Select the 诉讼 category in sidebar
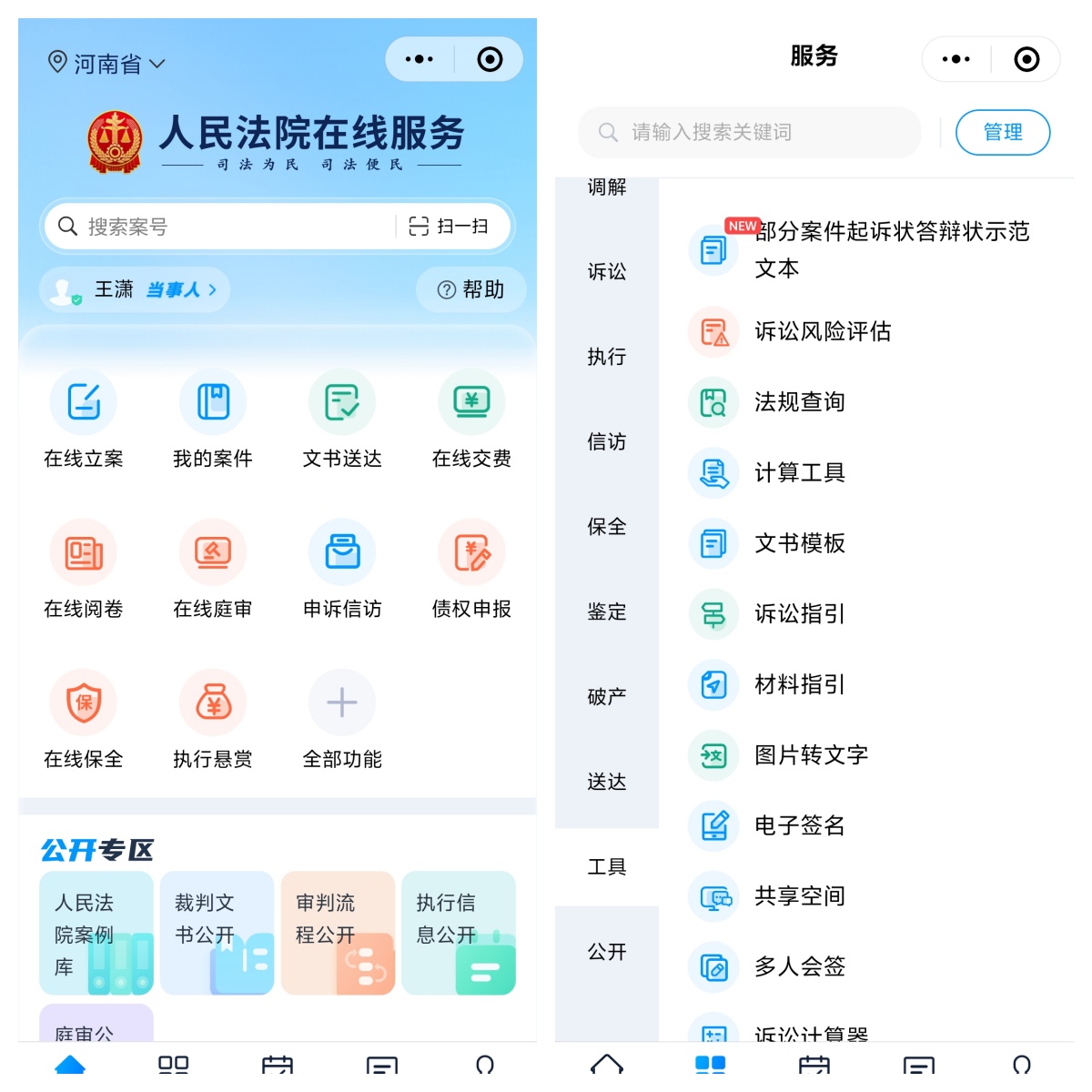 click(x=607, y=272)
